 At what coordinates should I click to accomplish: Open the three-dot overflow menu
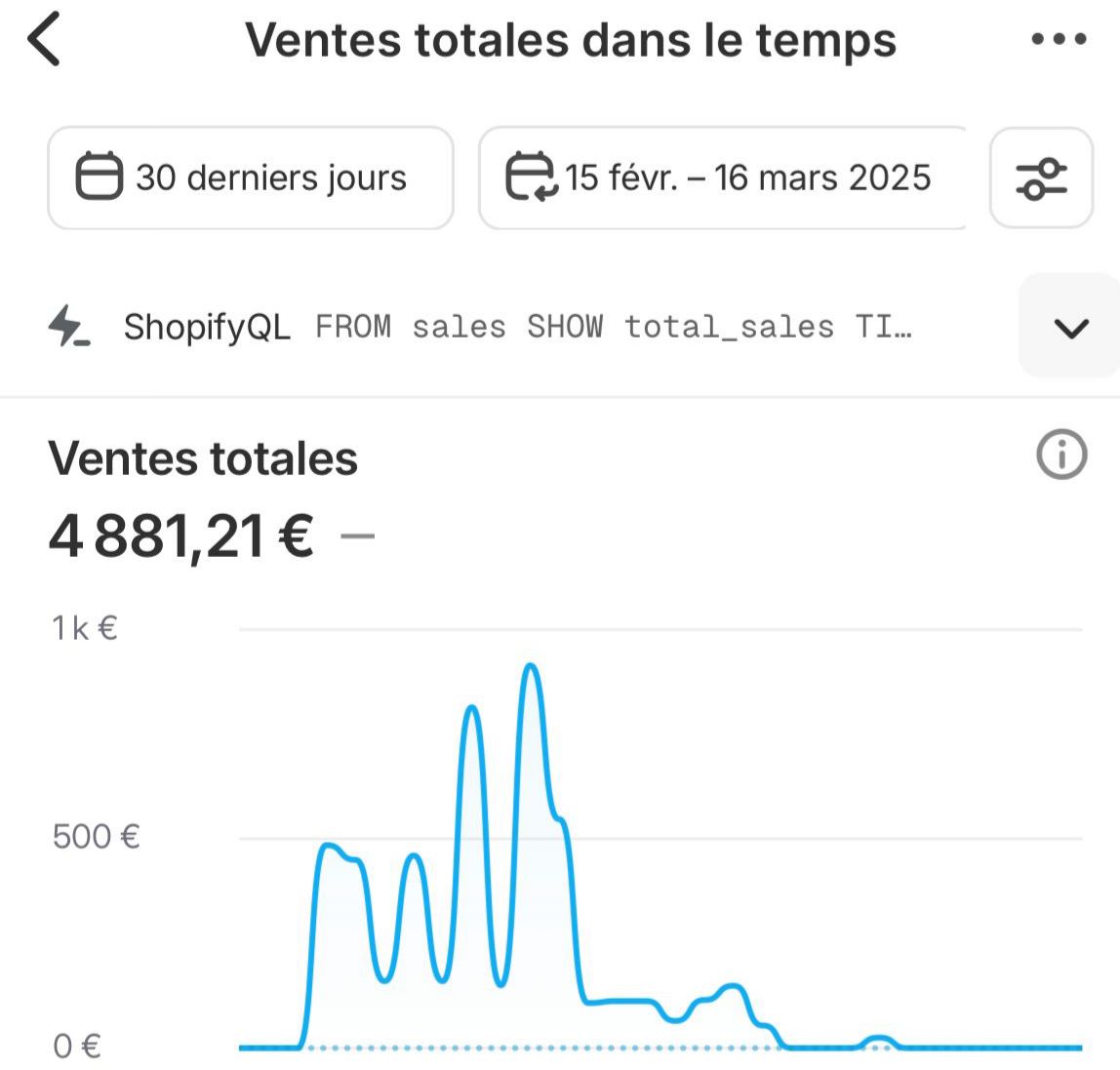point(1059,40)
